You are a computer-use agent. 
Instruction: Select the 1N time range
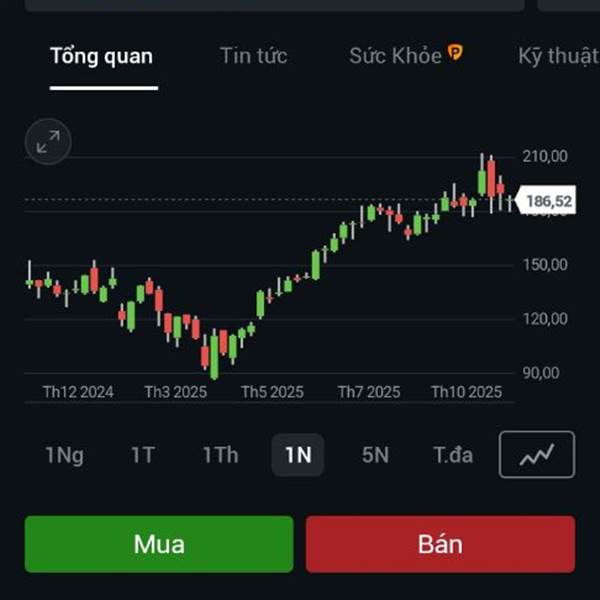(298, 455)
